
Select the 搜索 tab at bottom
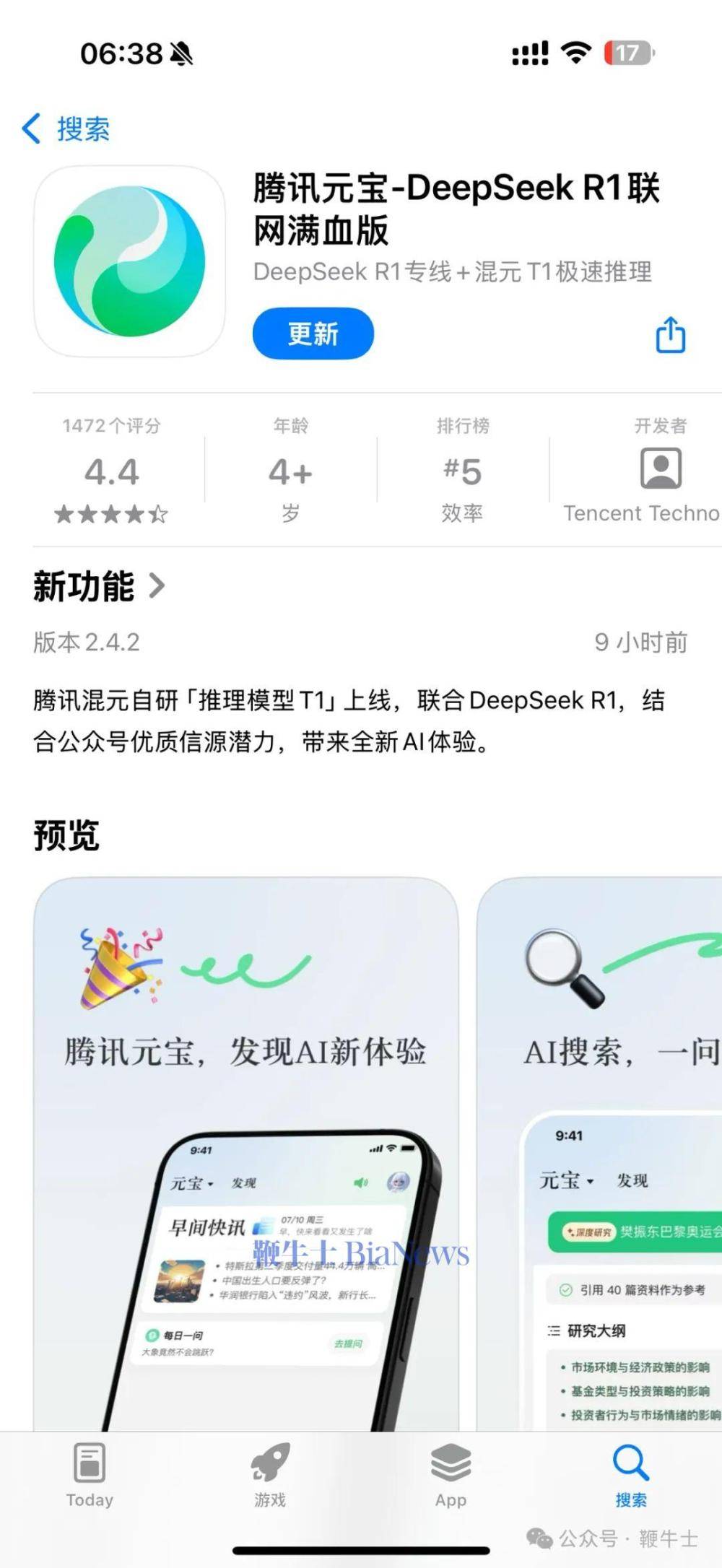[631, 1476]
